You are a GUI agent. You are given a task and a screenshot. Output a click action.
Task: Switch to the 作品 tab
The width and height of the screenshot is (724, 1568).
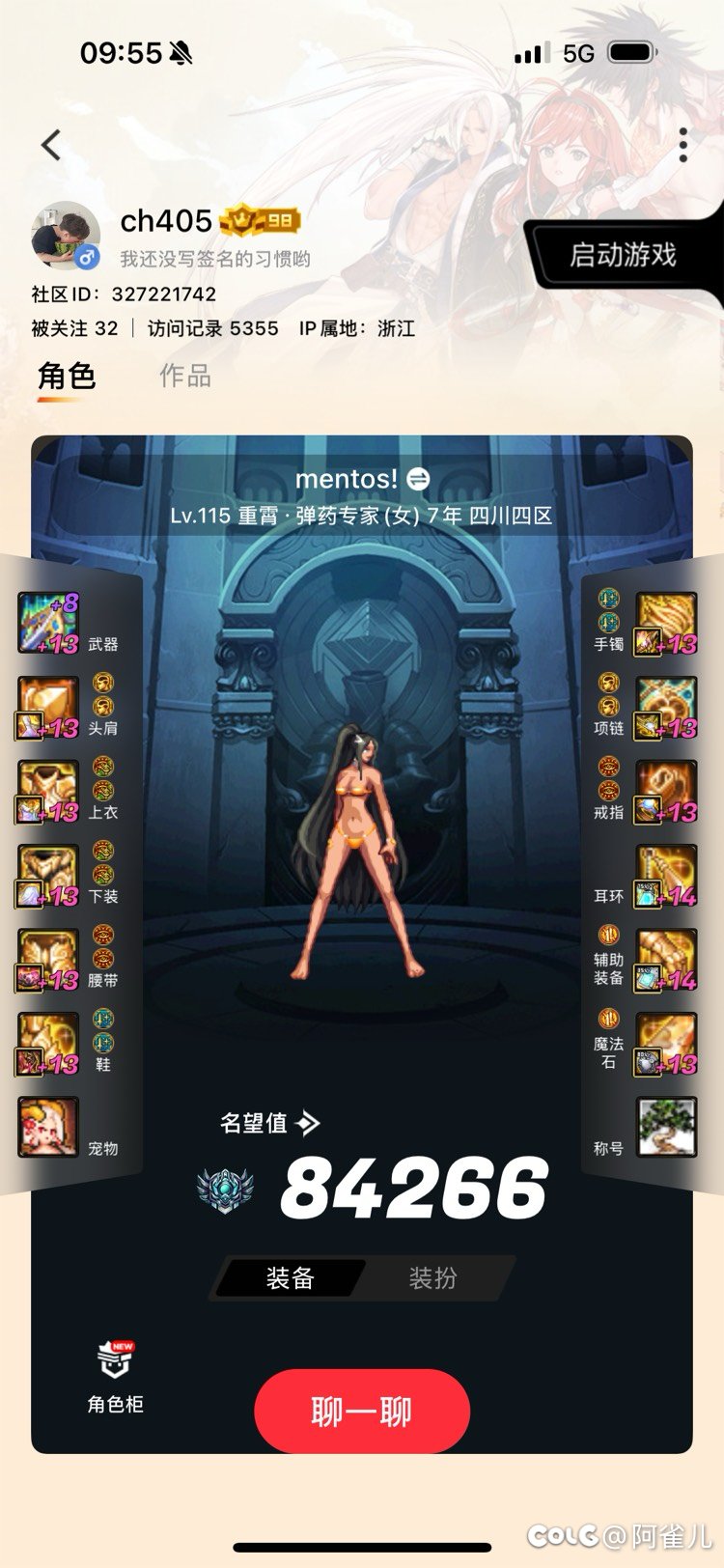tap(184, 376)
